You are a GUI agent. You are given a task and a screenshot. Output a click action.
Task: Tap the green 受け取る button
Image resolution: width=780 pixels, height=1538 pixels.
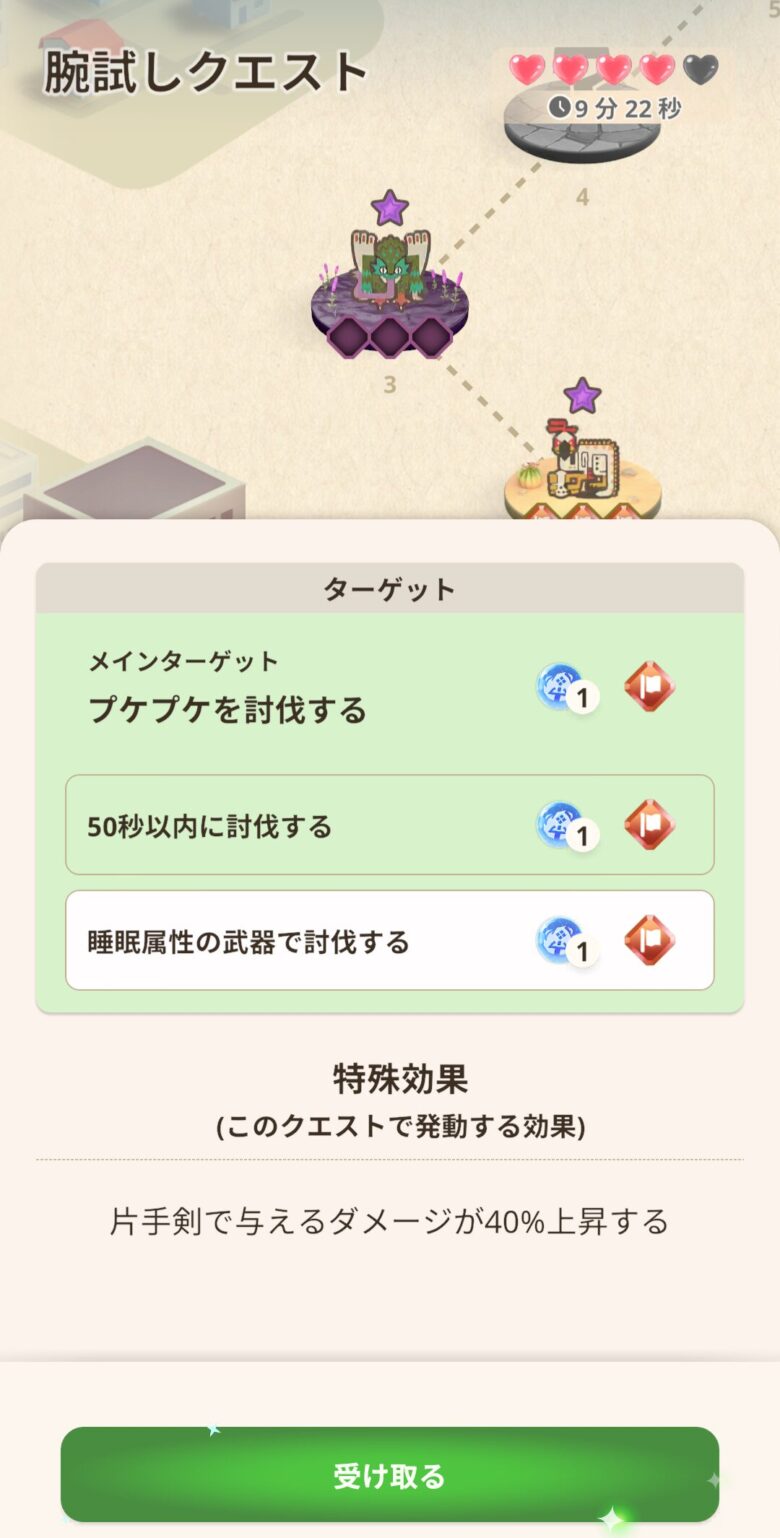pos(389,1475)
